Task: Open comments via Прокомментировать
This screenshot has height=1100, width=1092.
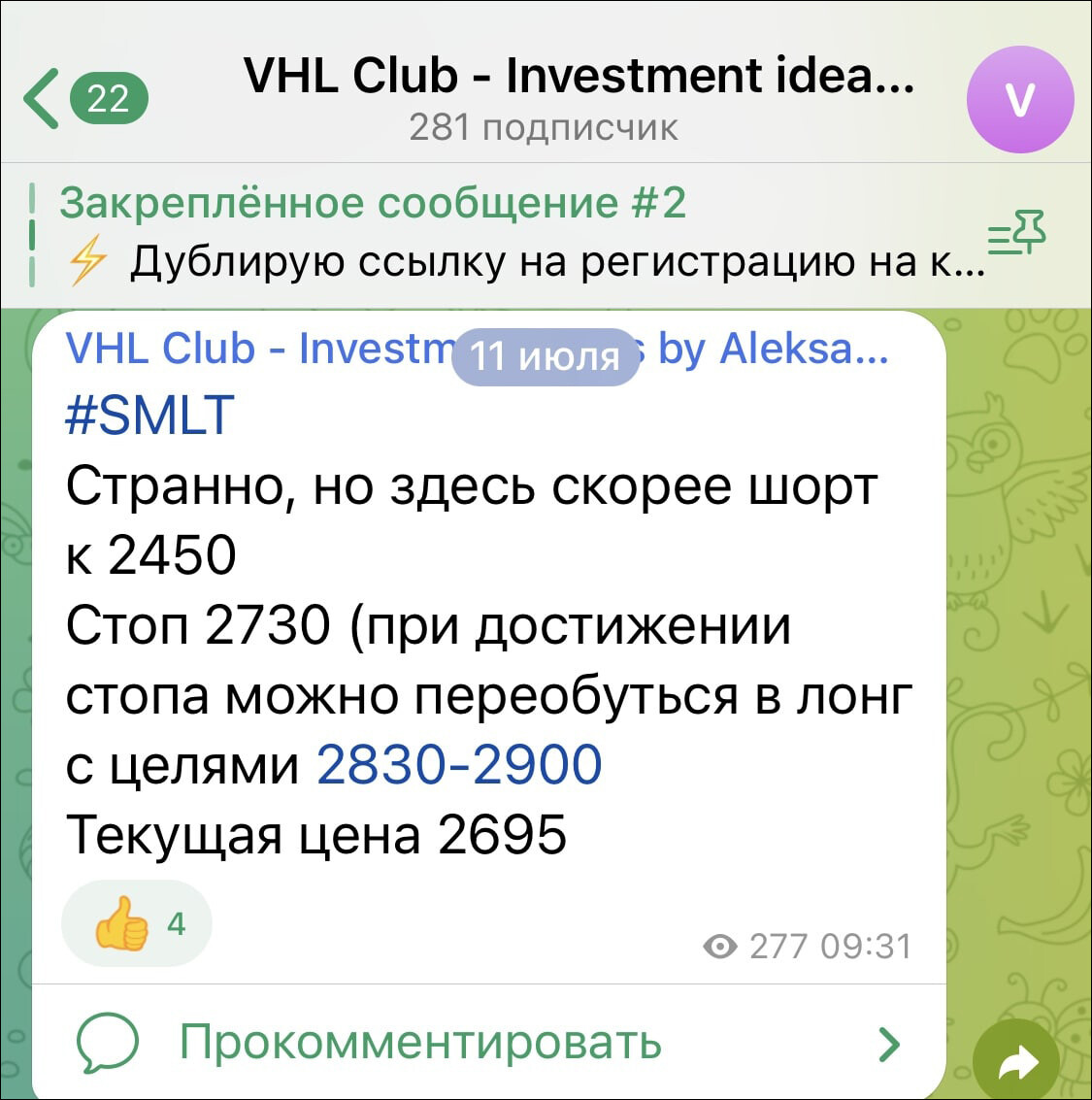Action: pyautogui.click(x=419, y=1043)
